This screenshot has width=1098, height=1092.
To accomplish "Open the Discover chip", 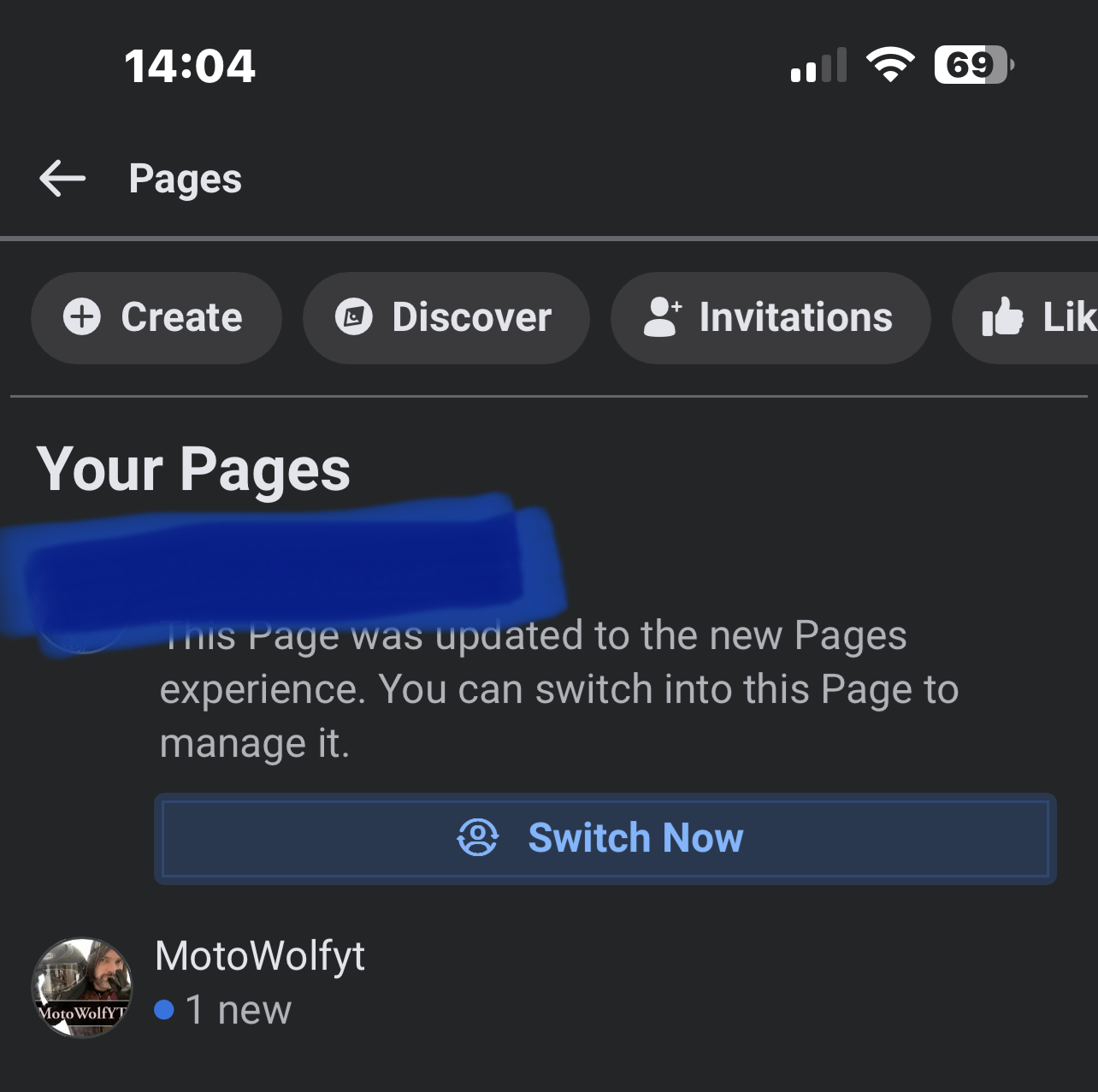I will click(446, 318).
